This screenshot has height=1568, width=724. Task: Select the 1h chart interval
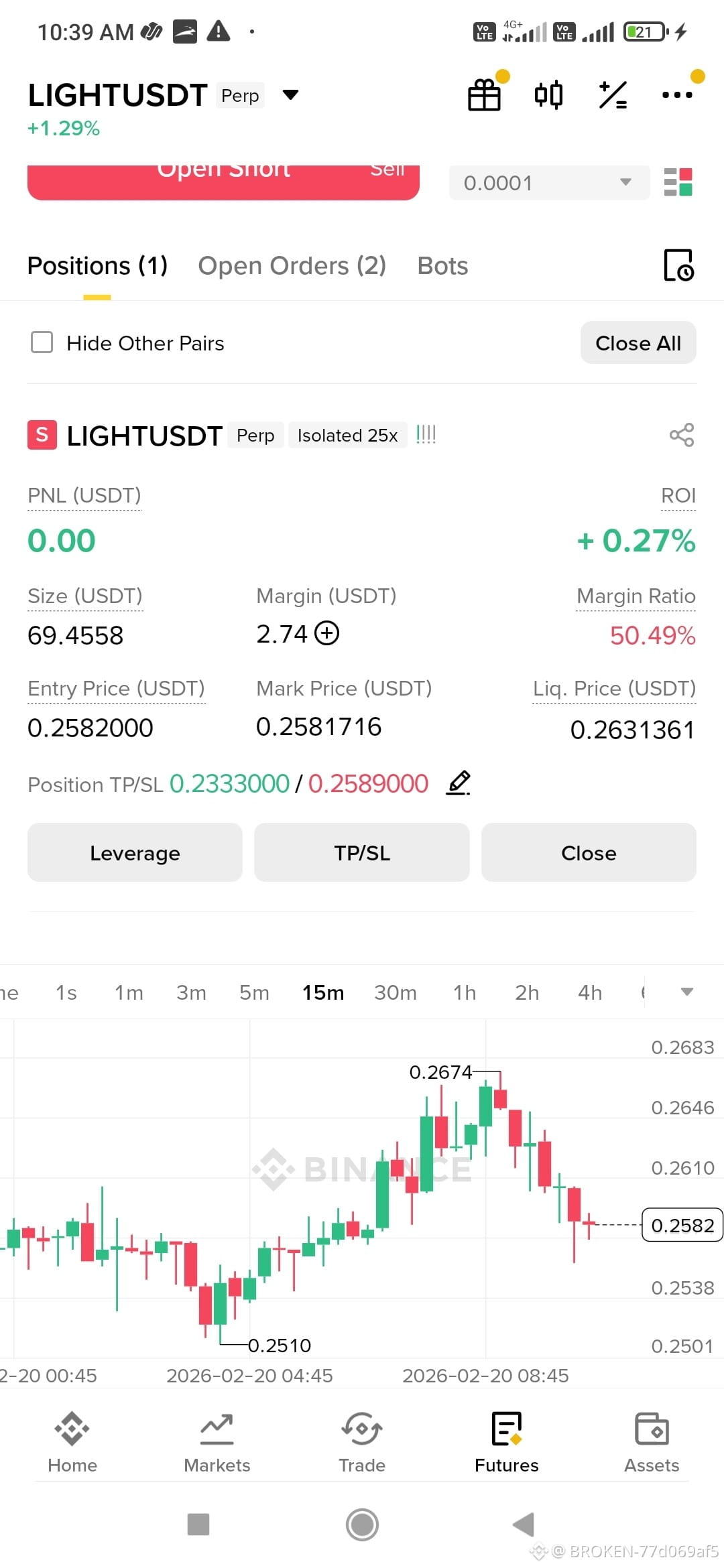click(465, 992)
